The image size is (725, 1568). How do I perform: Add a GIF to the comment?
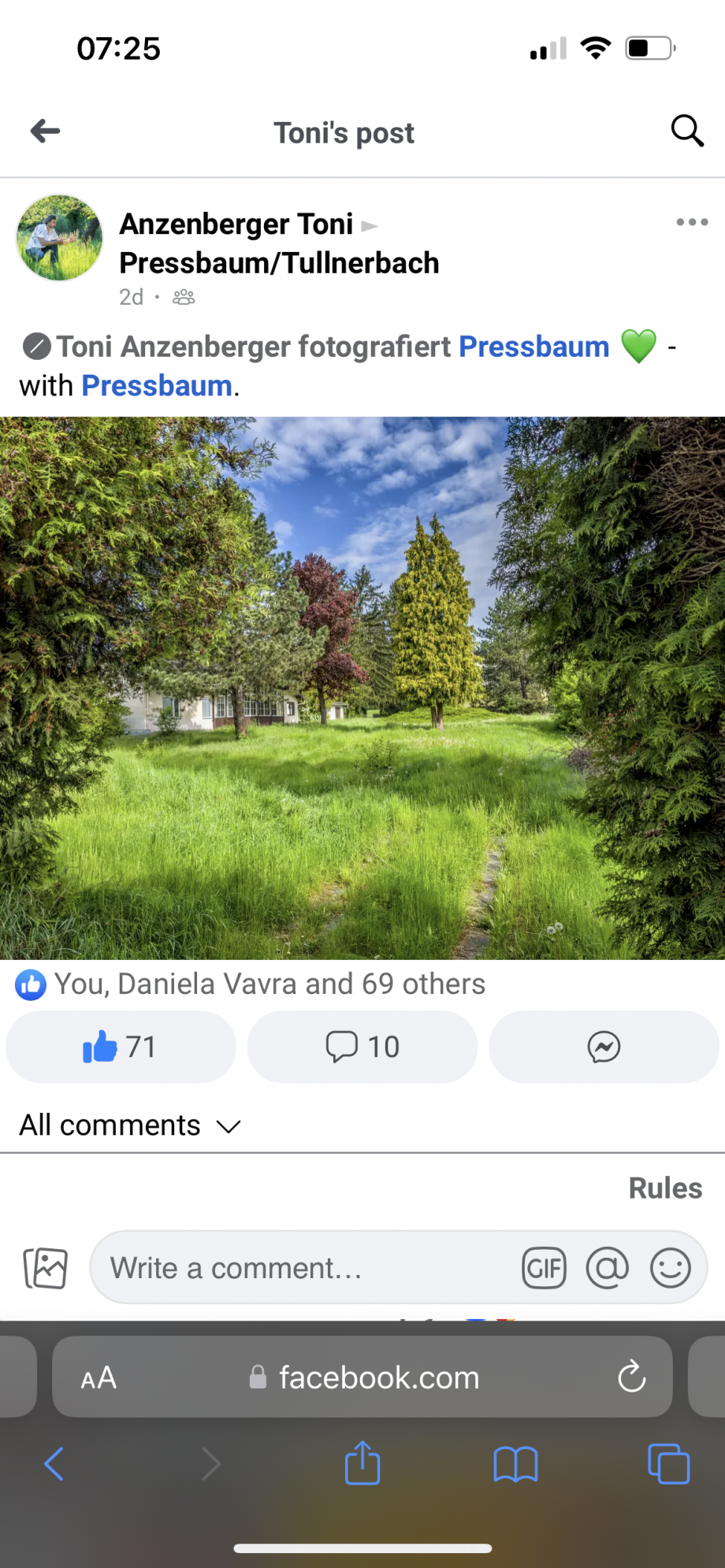tap(544, 1268)
